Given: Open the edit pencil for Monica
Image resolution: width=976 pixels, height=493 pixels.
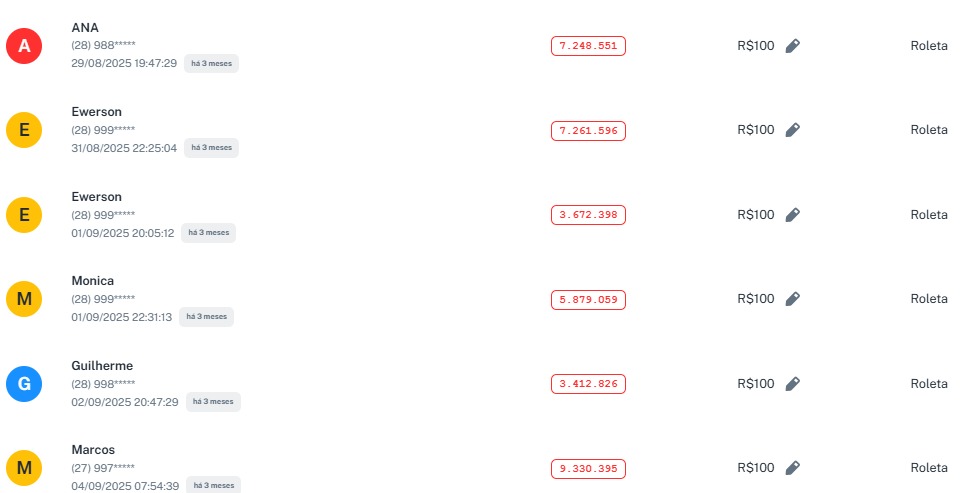Looking at the screenshot, I should tap(792, 299).
